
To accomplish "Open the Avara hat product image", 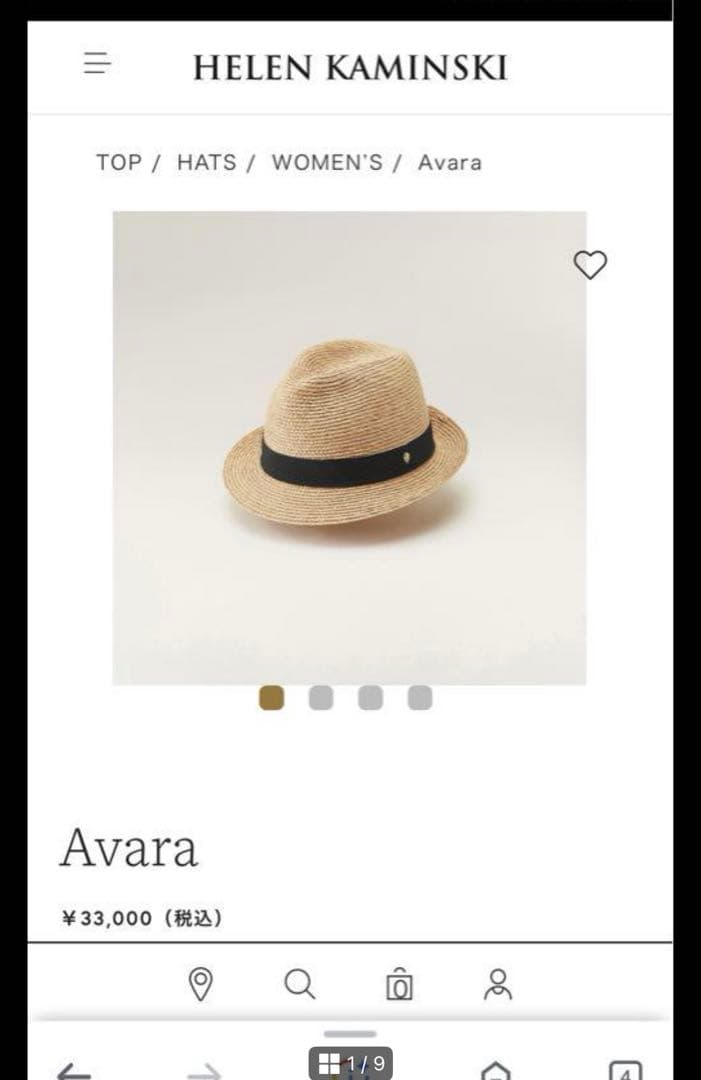I will click(x=349, y=447).
